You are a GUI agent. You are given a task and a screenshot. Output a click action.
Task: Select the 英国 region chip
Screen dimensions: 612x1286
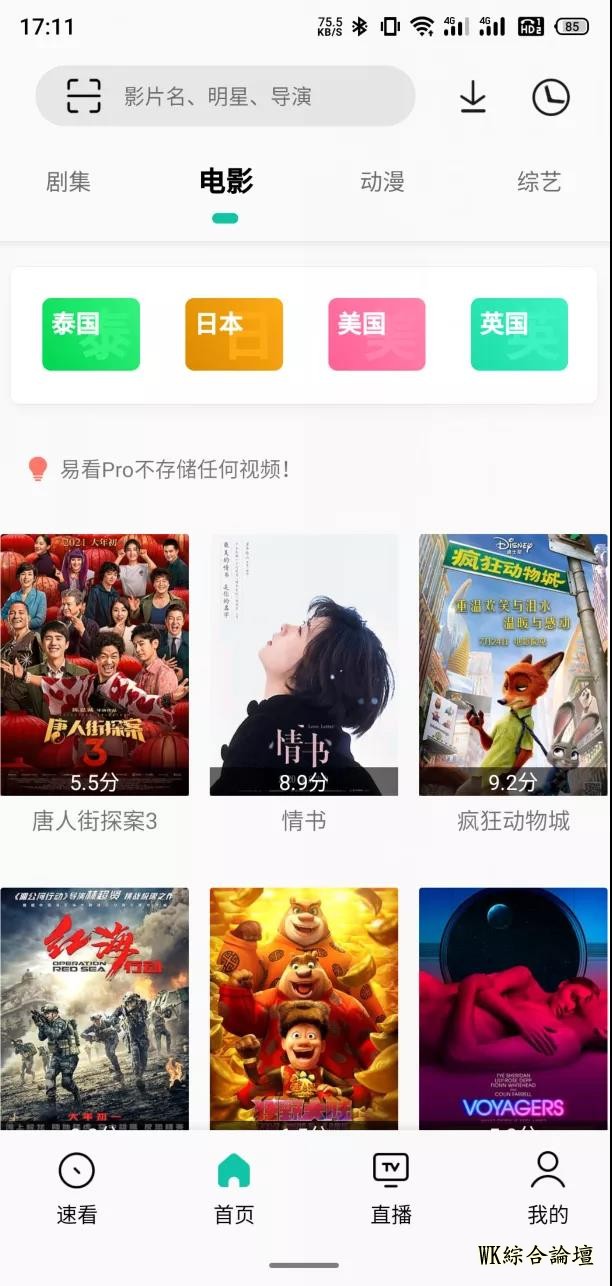pos(519,334)
